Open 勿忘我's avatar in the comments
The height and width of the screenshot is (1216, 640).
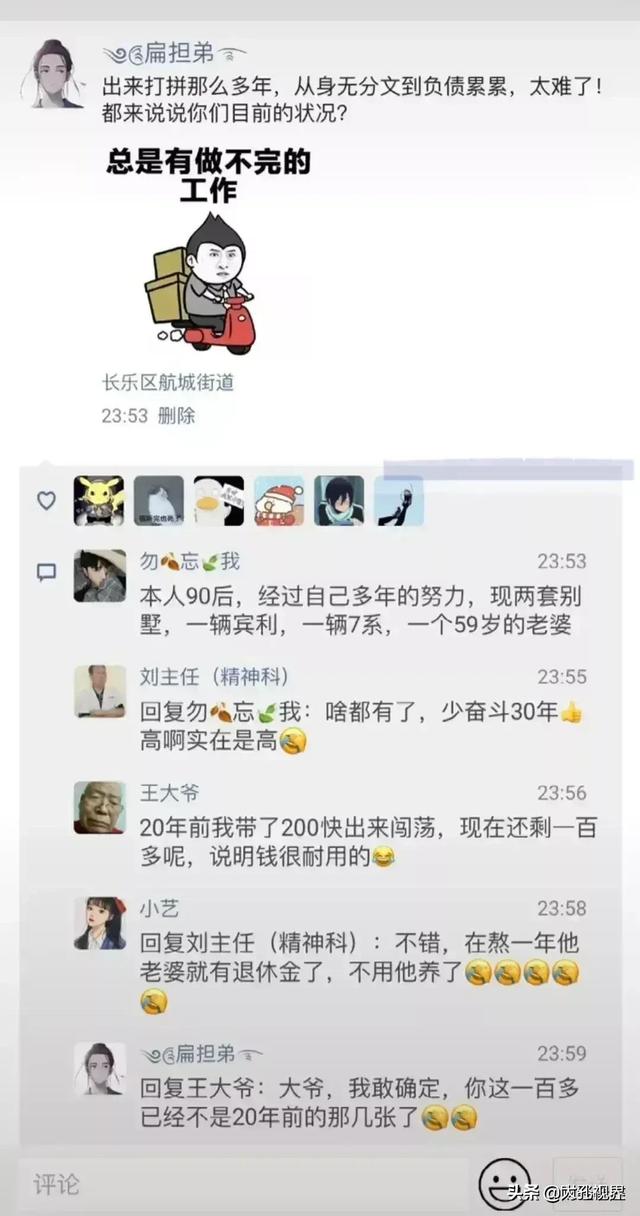pyautogui.click(x=99, y=575)
